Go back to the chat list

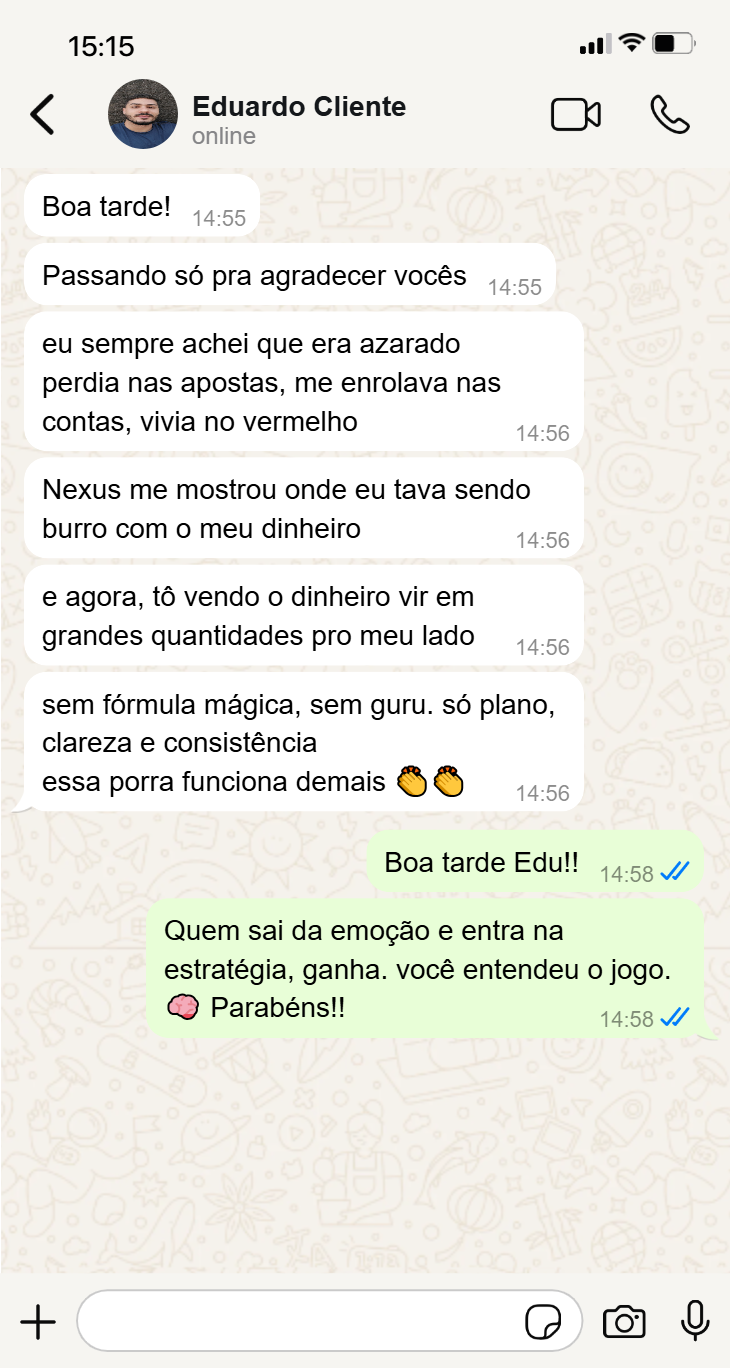(x=42, y=115)
